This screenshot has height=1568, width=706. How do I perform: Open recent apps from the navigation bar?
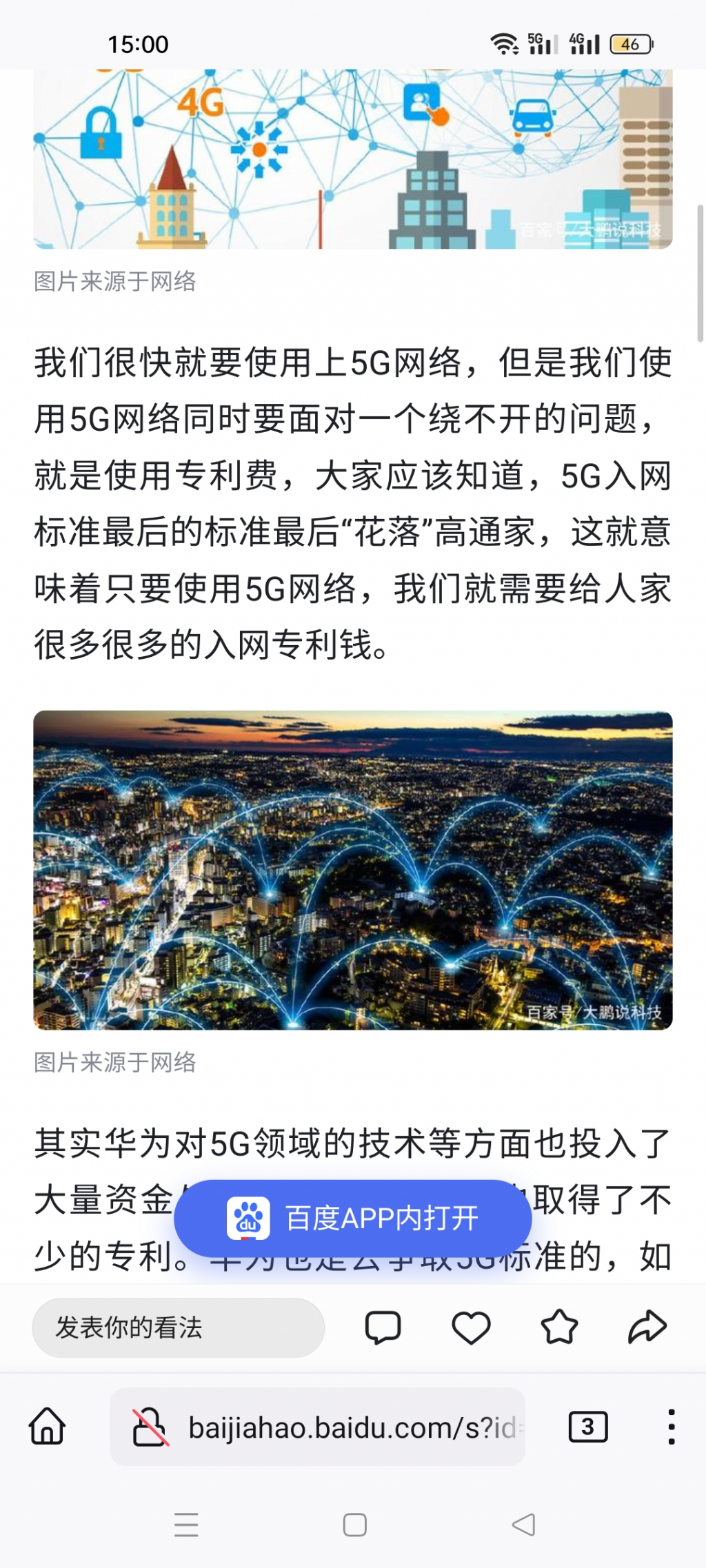pos(186,1525)
